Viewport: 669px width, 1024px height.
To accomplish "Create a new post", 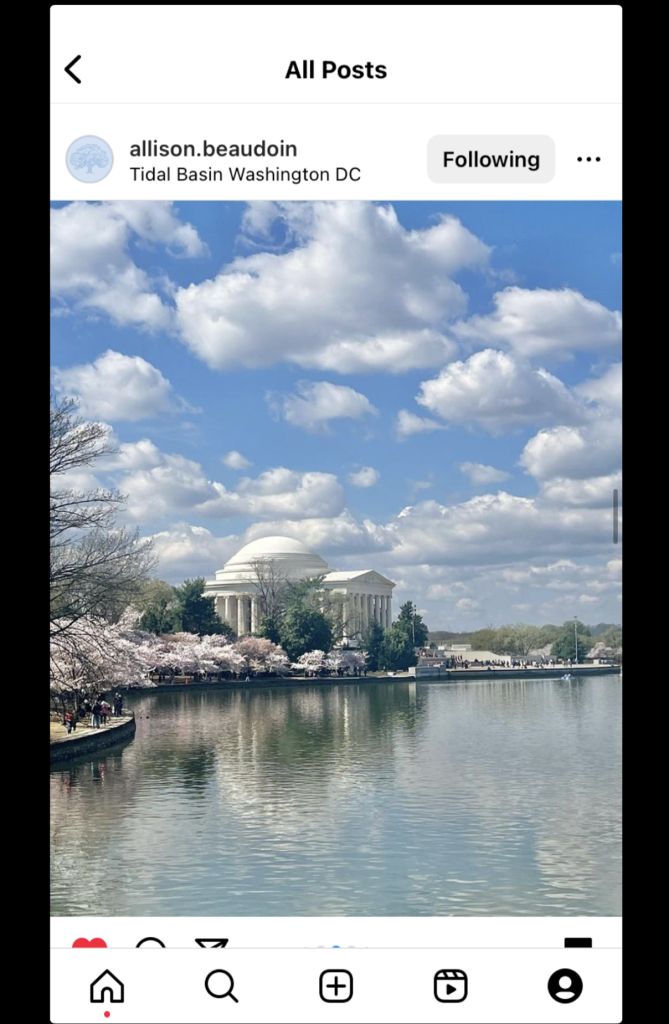I will [336, 986].
